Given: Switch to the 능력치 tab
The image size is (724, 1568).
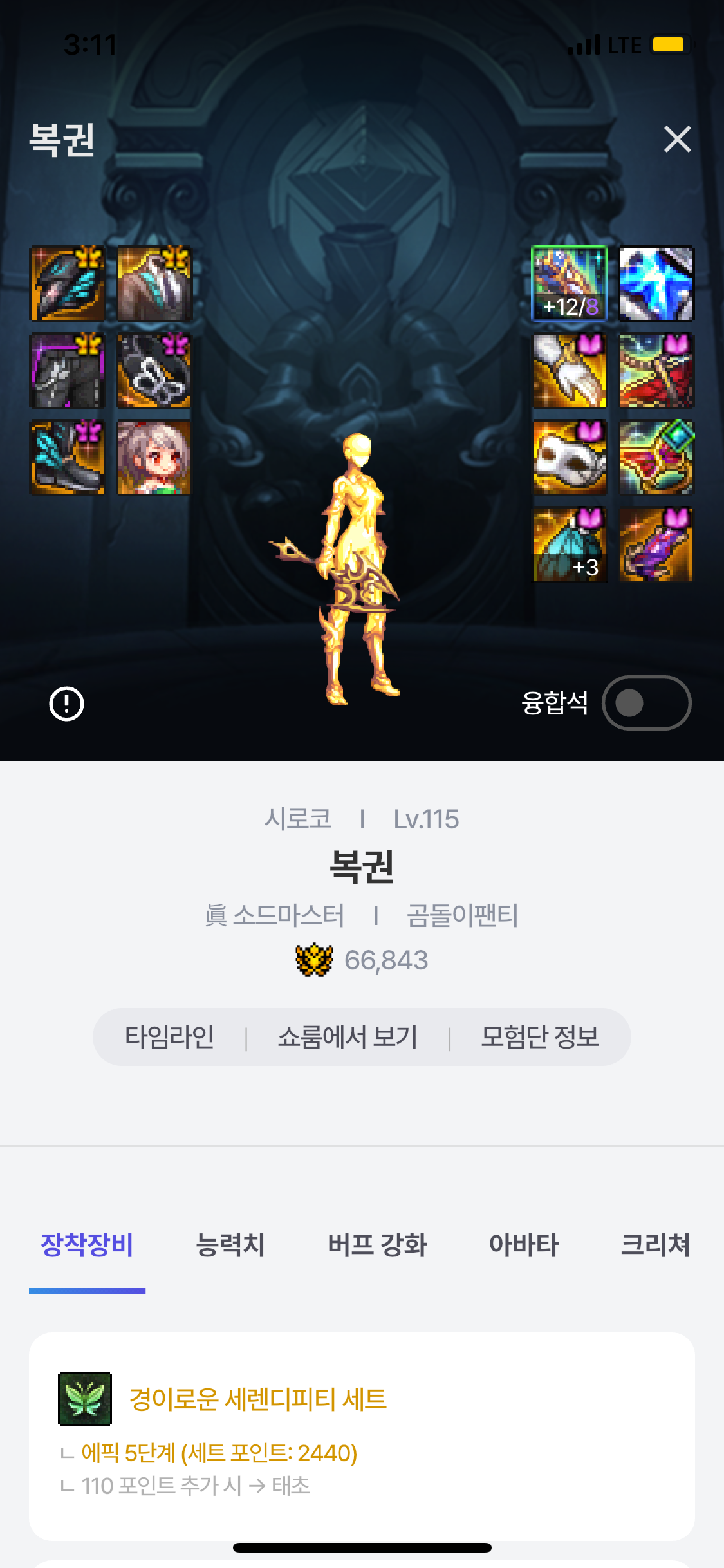Looking at the screenshot, I should coord(230,1244).
